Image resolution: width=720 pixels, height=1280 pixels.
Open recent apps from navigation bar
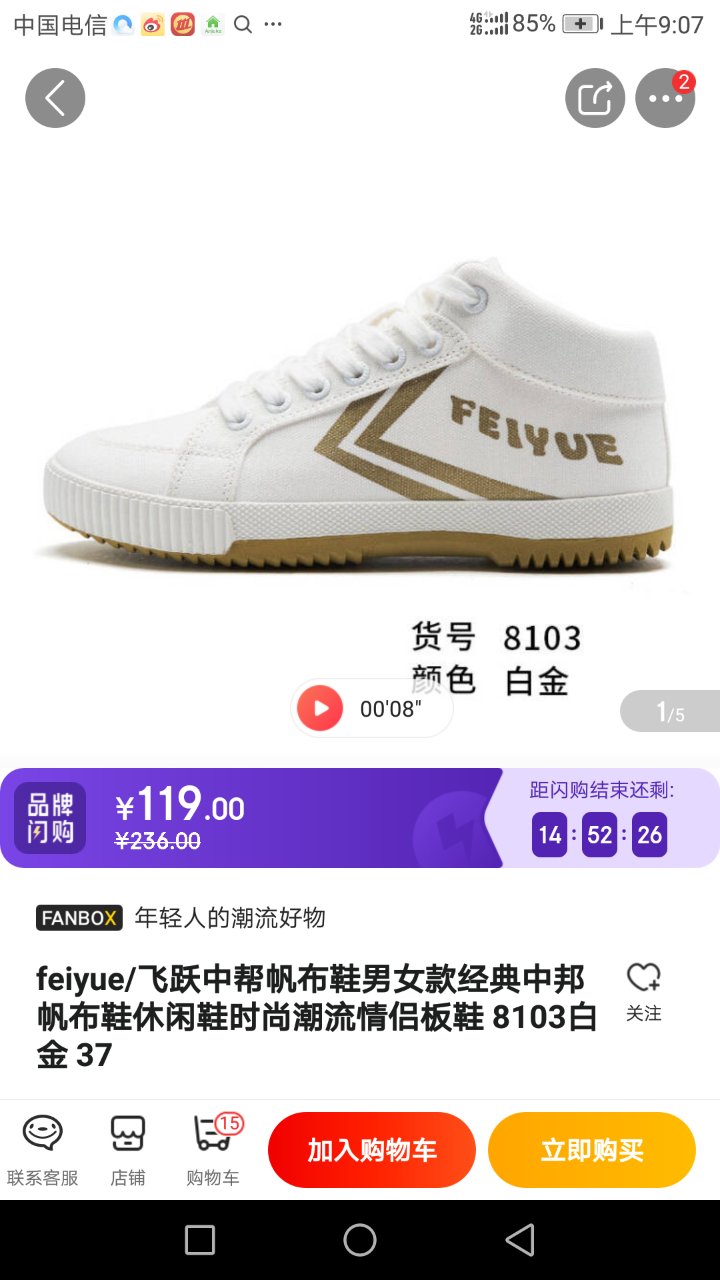click(200, 1240)
